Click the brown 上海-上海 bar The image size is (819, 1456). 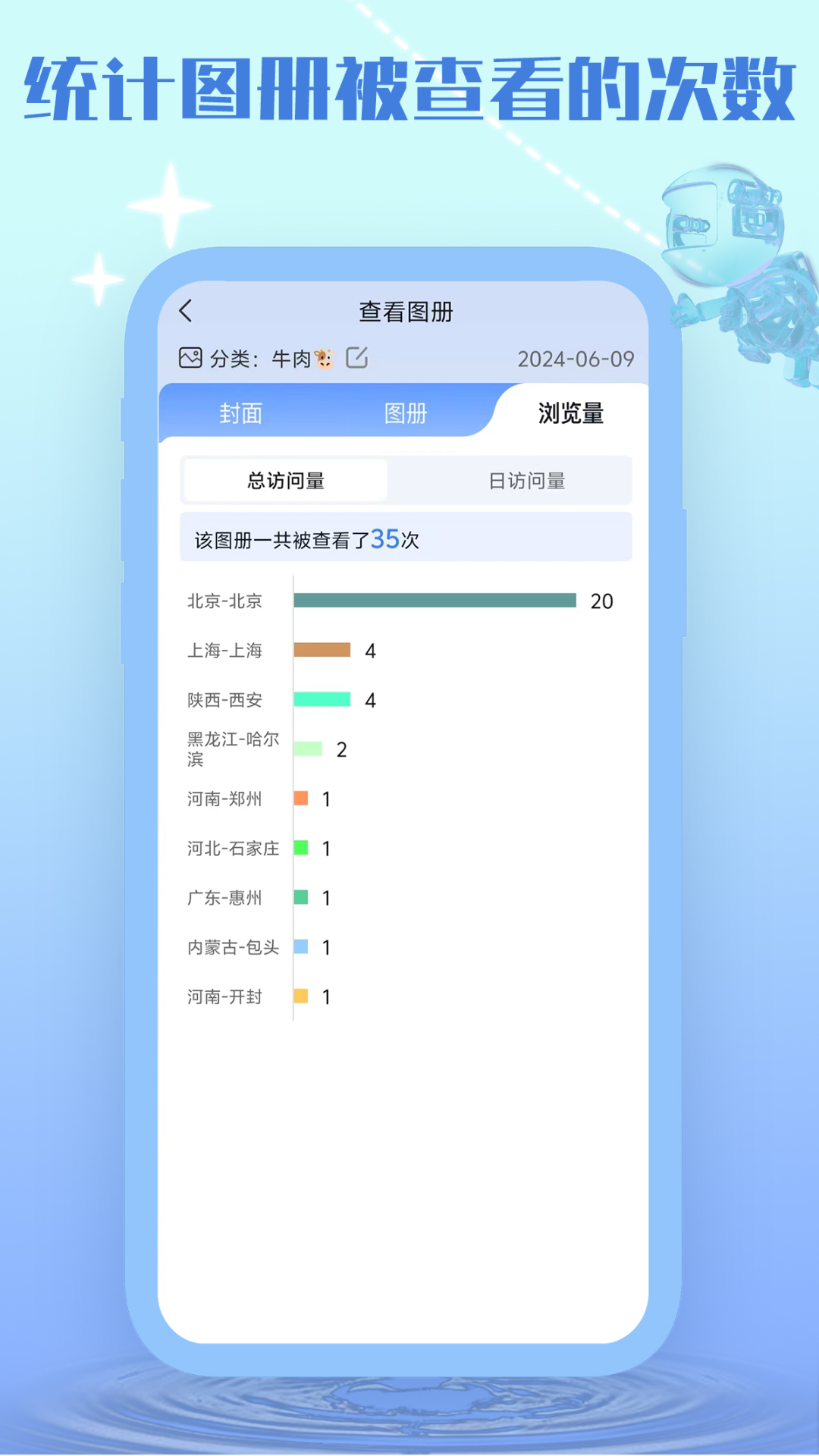(322, 650)
